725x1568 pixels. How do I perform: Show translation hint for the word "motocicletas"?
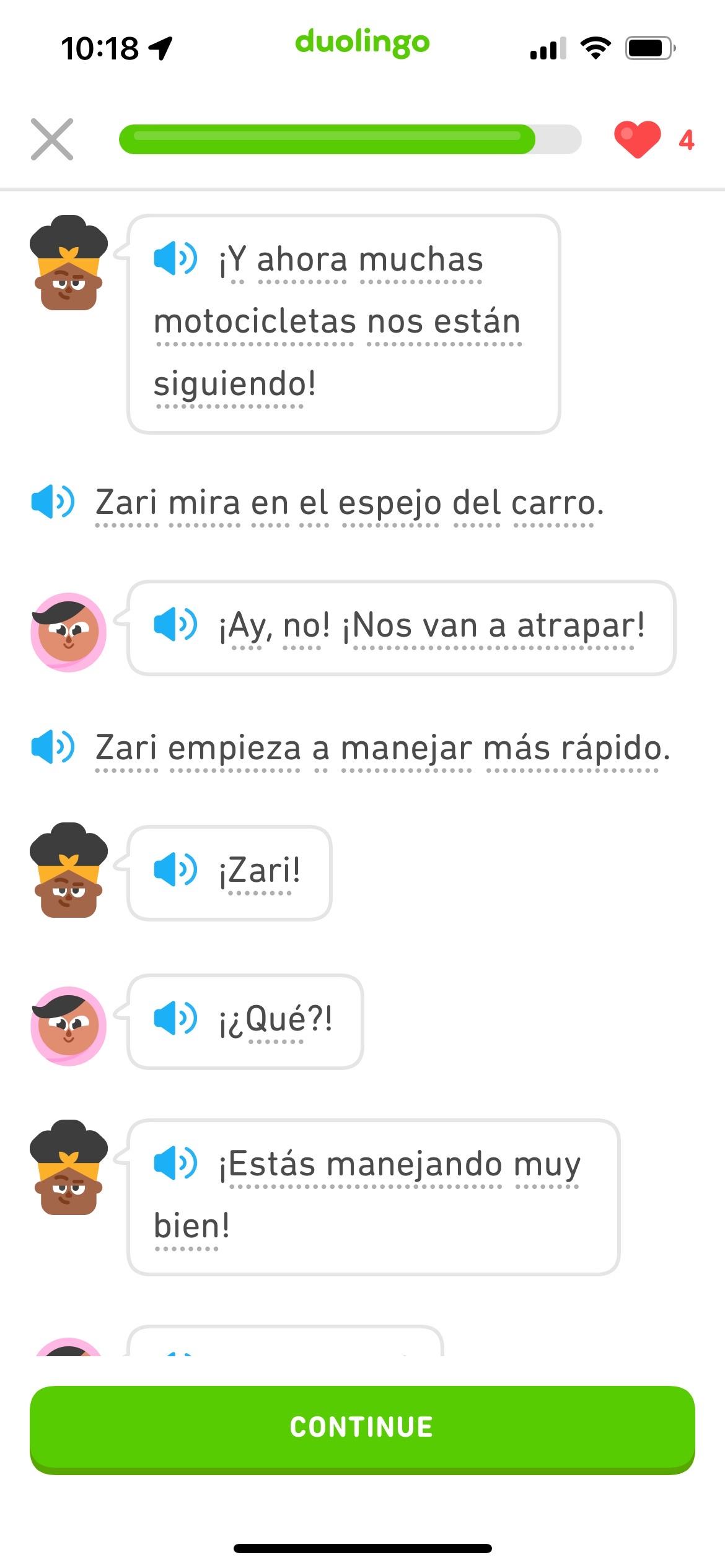[255, 322]
